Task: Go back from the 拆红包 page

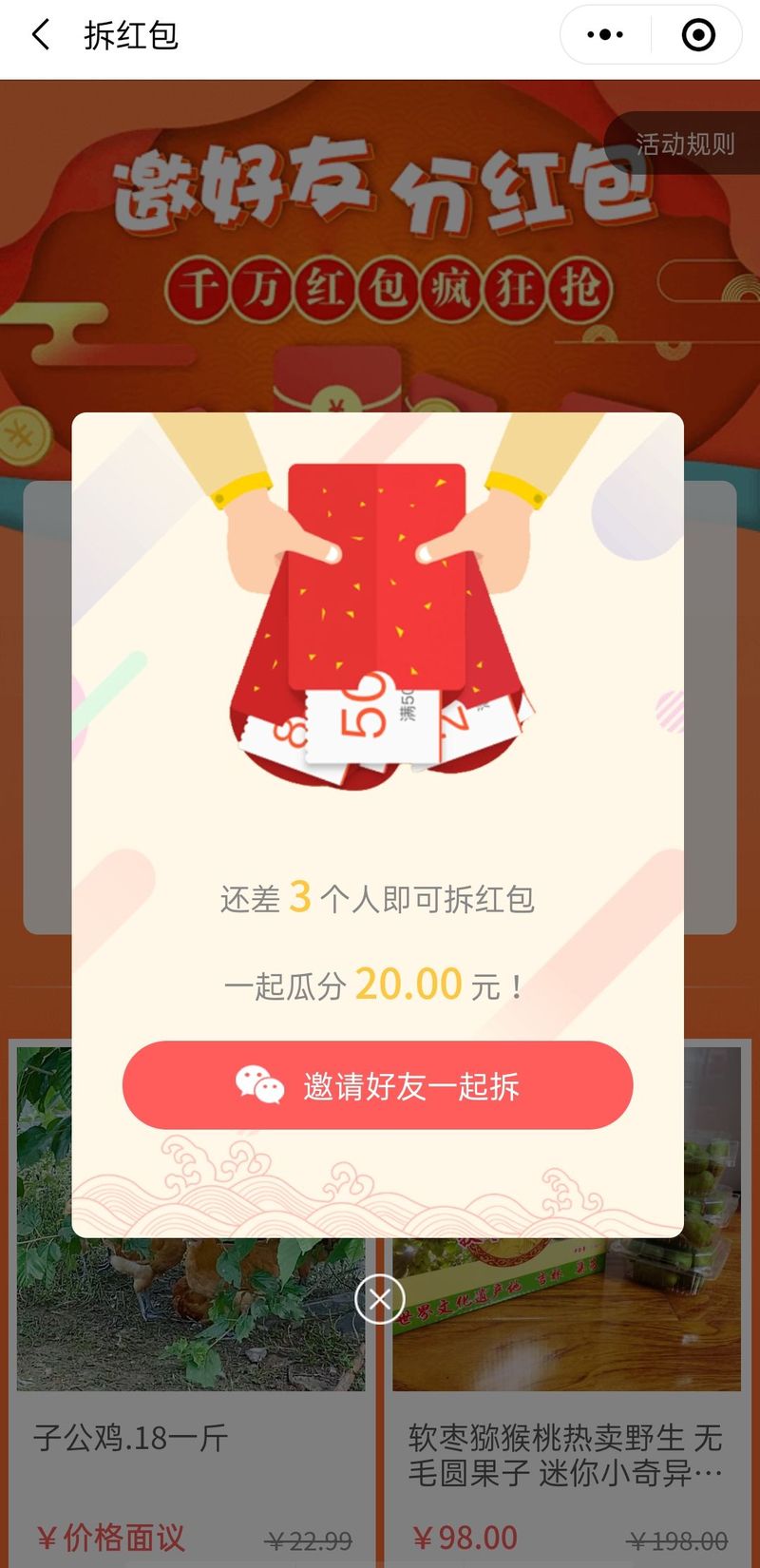Action: [x=41, y=36]
